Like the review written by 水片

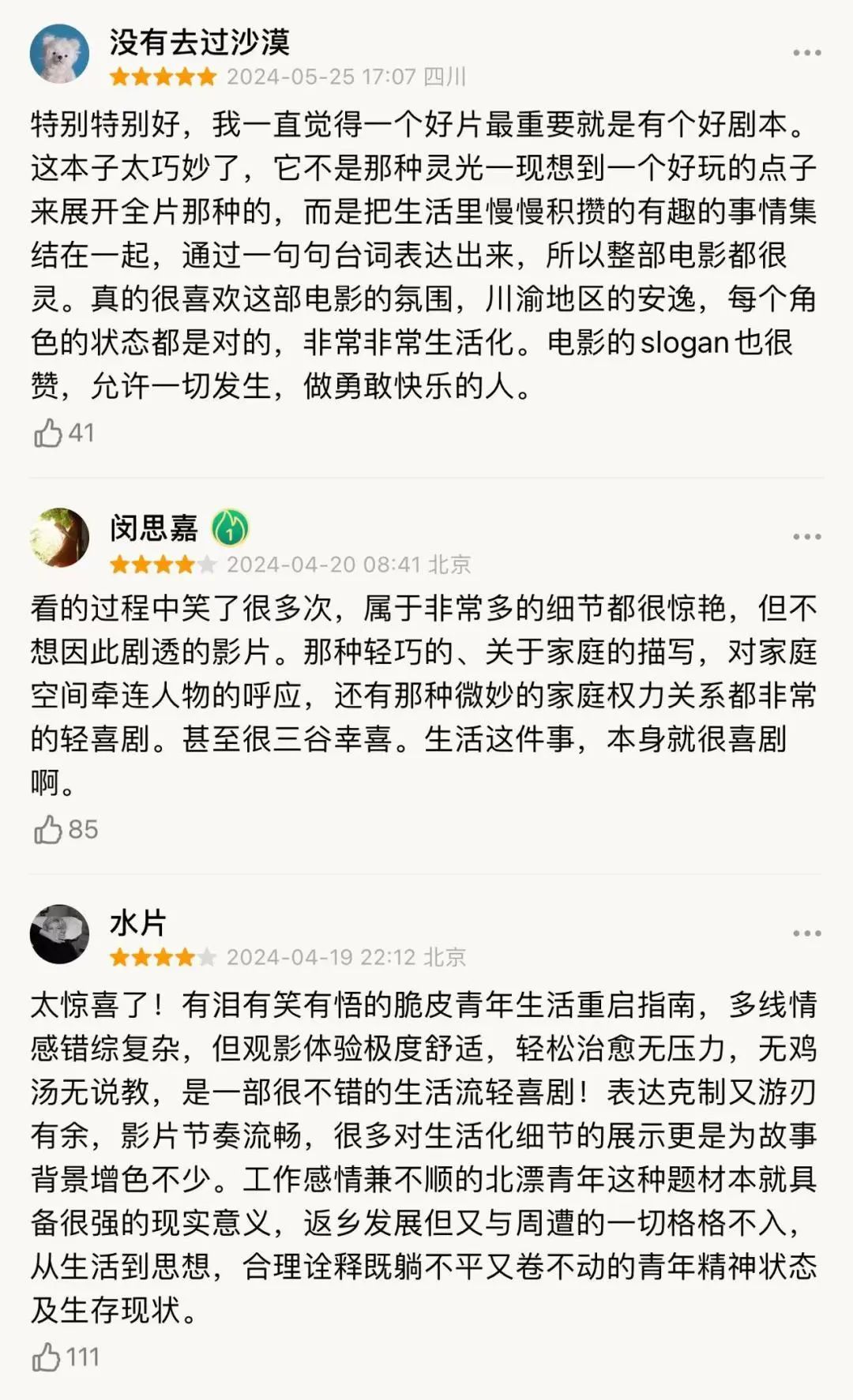(47, 1357)
